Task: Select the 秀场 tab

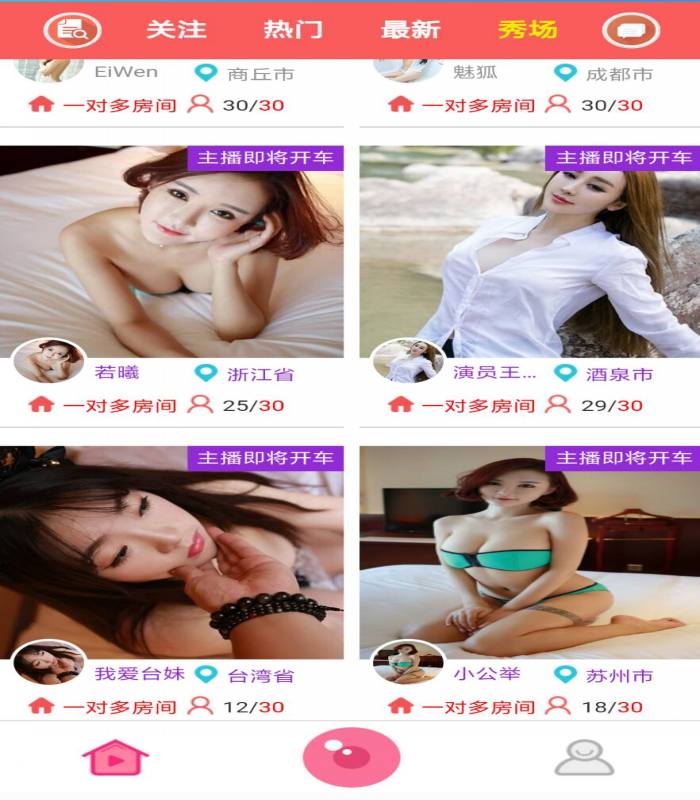Action: click(527, 30)
